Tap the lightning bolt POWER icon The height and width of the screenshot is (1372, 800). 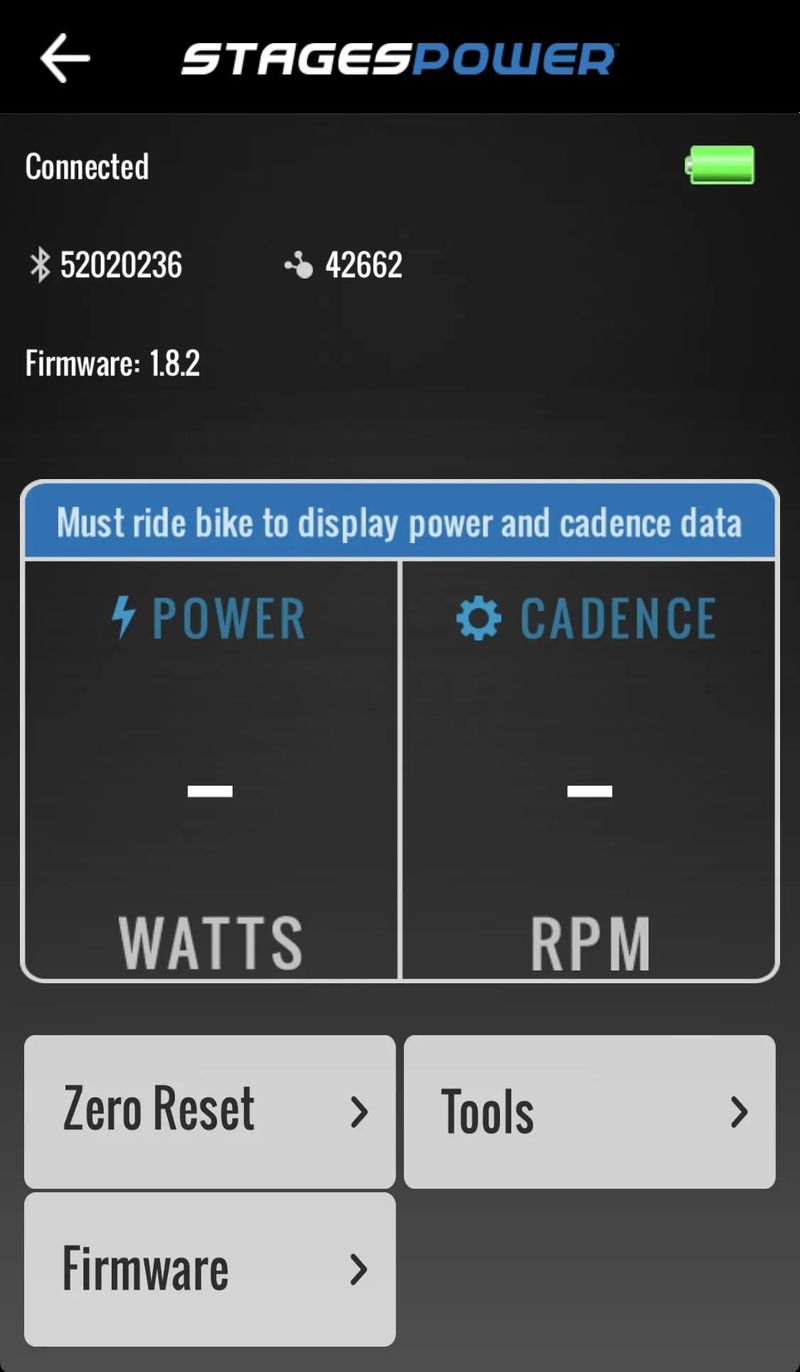tap(124, 617)
